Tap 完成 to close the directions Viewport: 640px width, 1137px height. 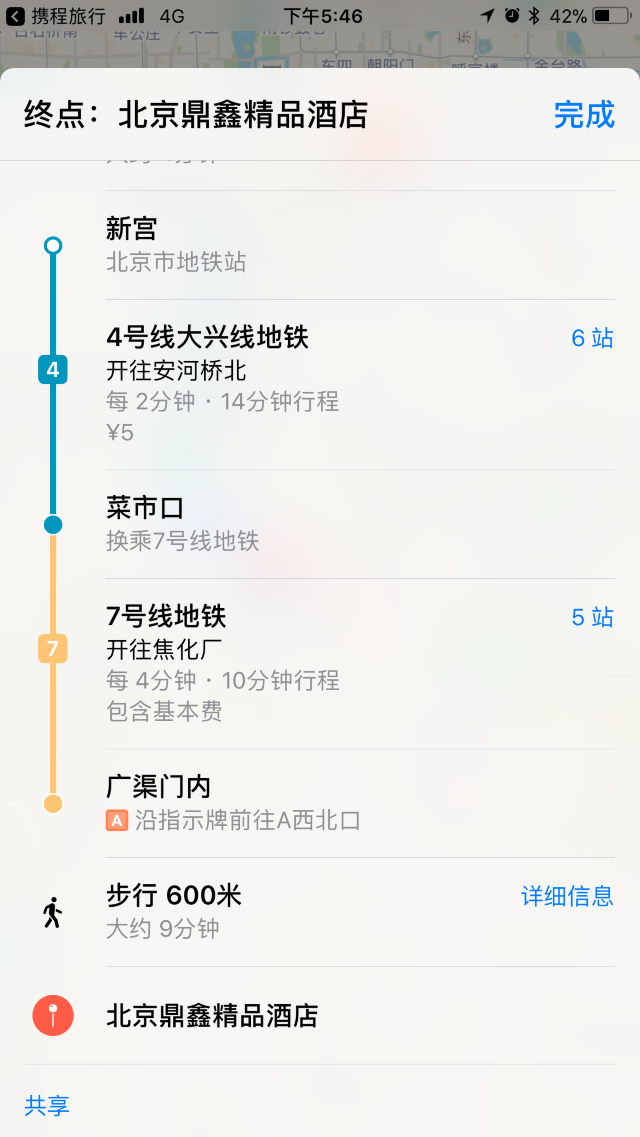coord(584,115)
